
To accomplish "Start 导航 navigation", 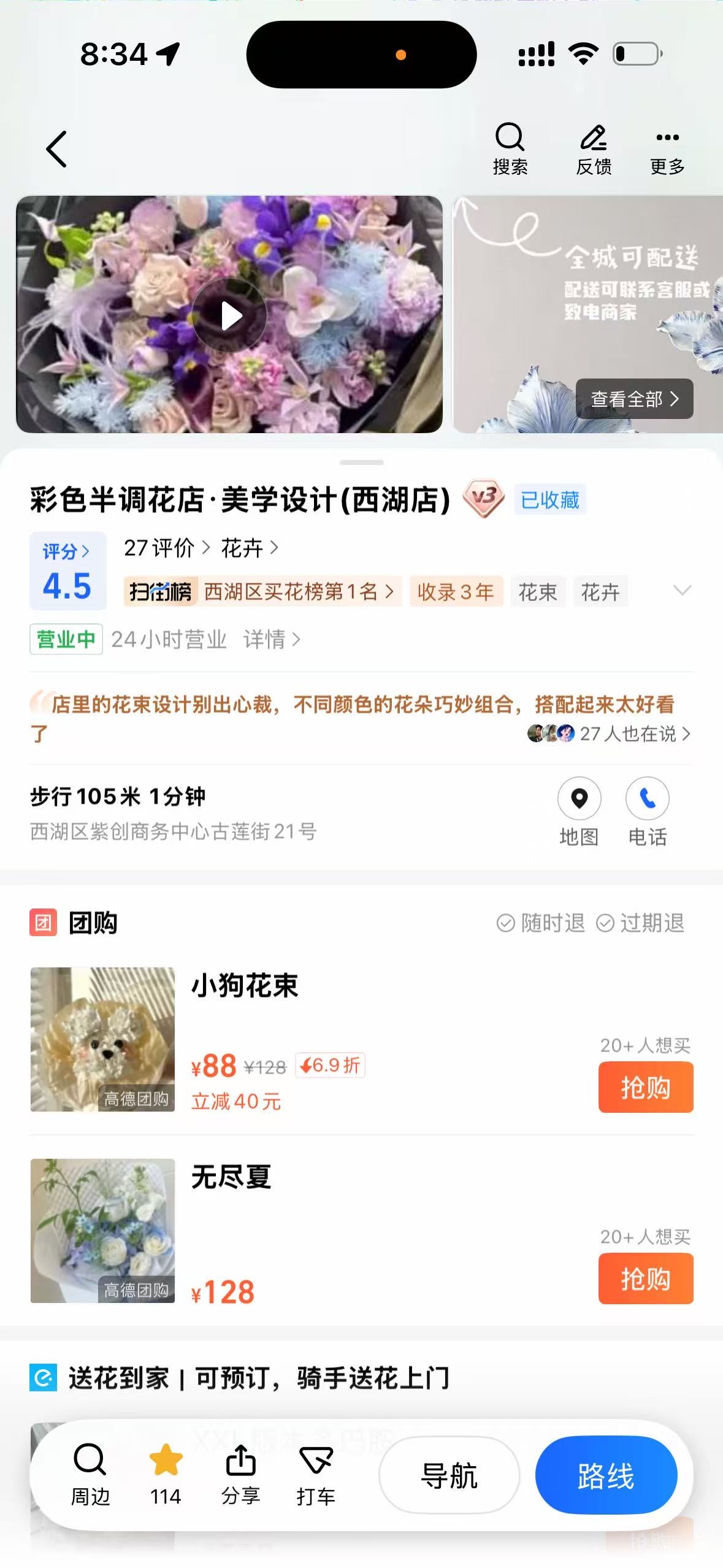I will click(449, 1475).
